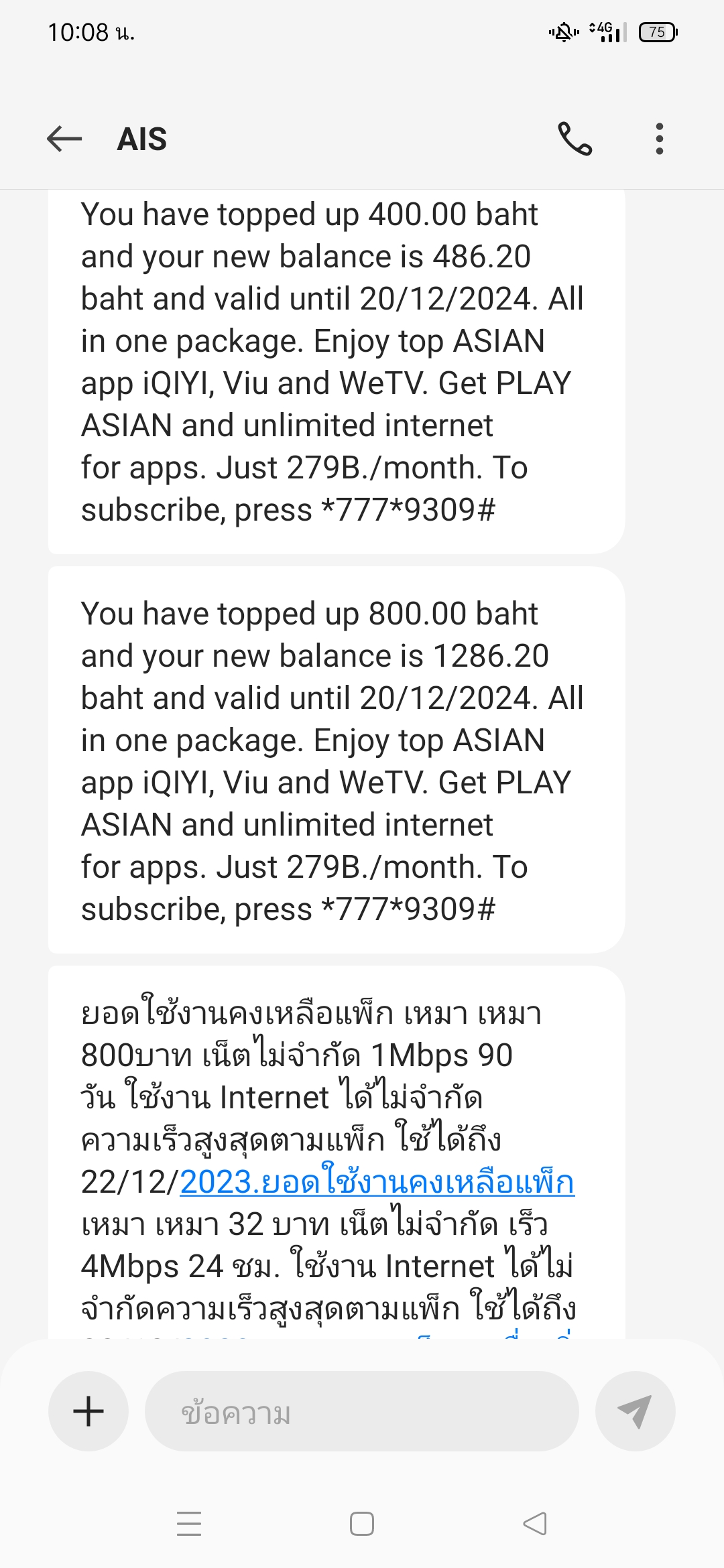The width and height of the screenshot is (724, 1568).
Task: Send the message with the arrow icon
Action: (635, 1411)
